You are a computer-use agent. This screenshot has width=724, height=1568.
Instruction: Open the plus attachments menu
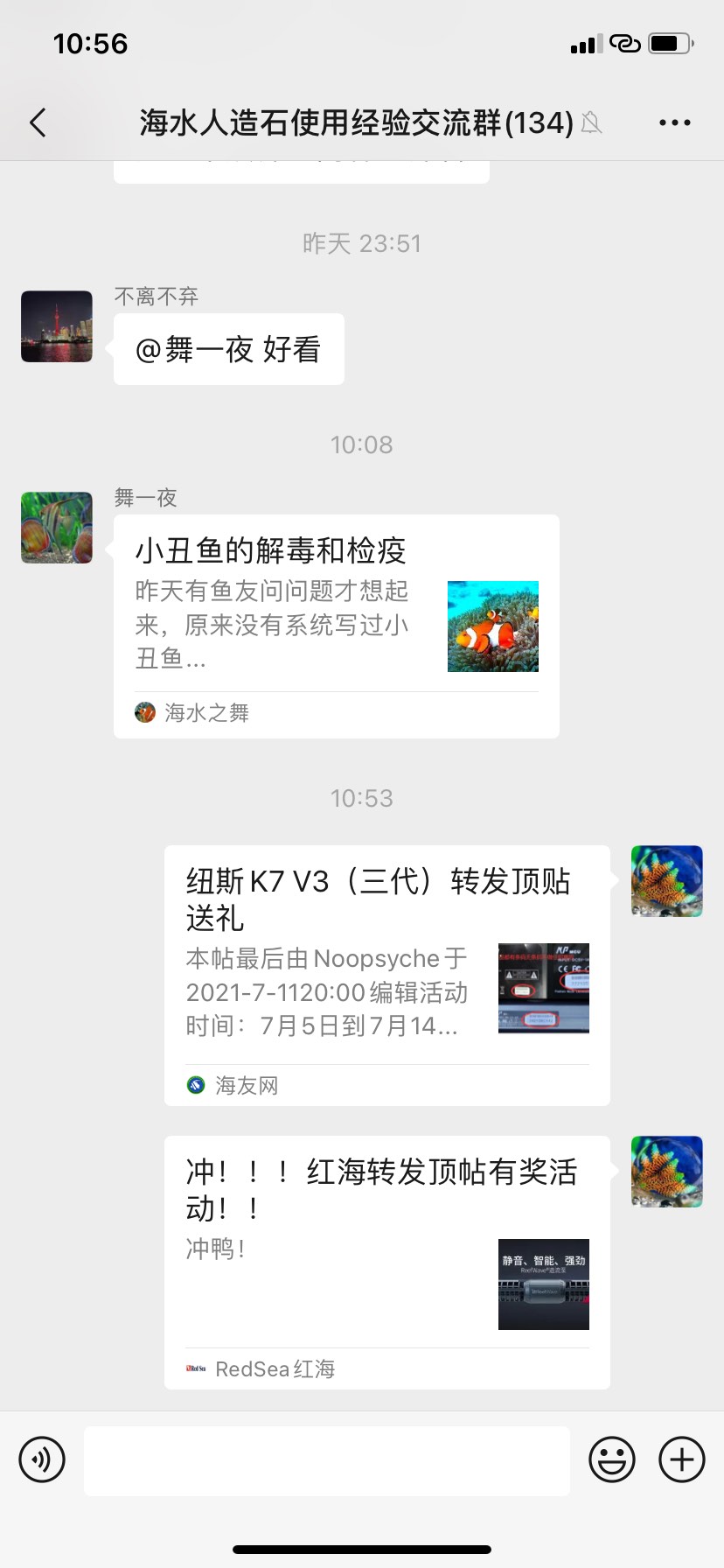[682, 1459]
